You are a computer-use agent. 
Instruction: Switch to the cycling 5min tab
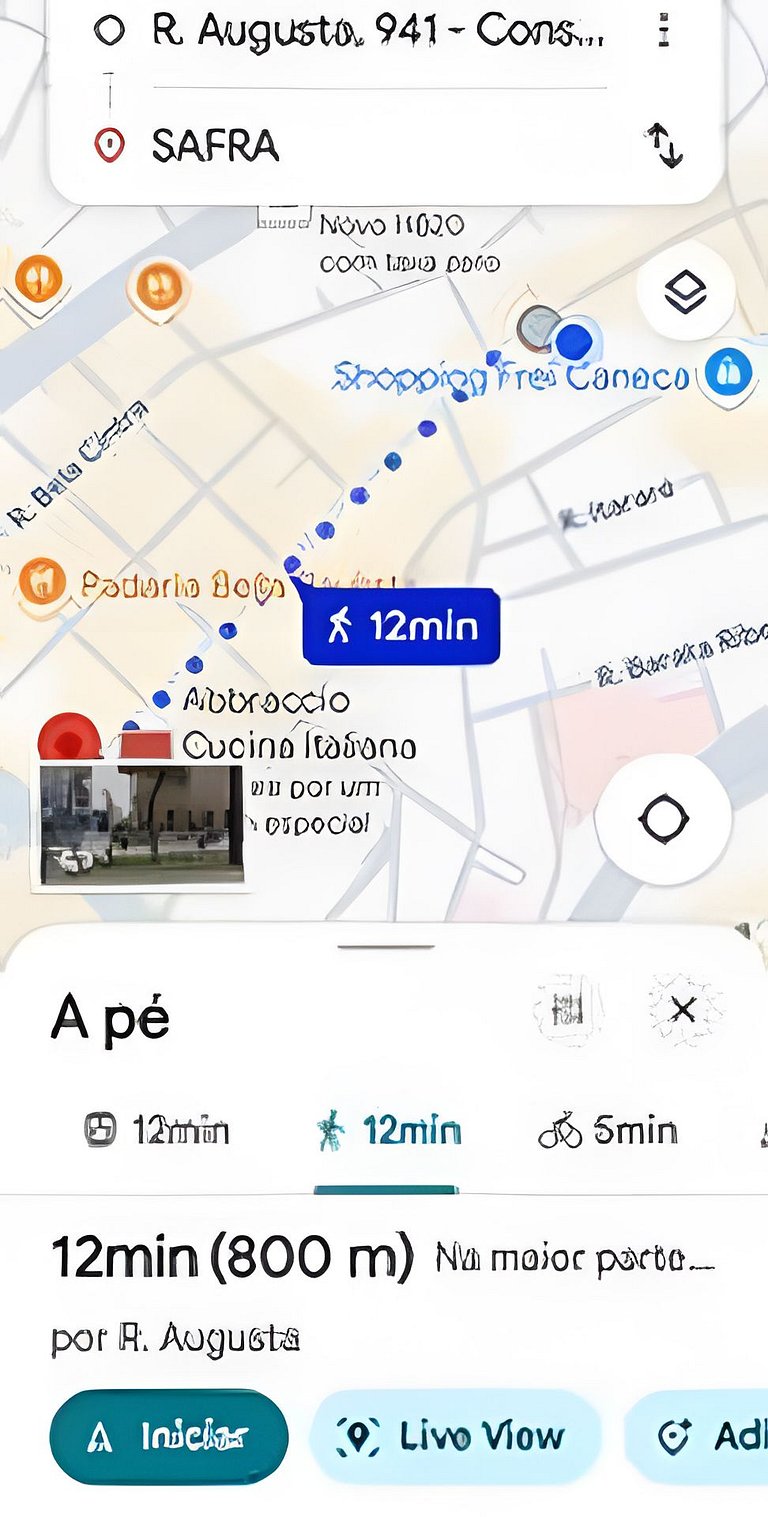[x=608, y=1131]
